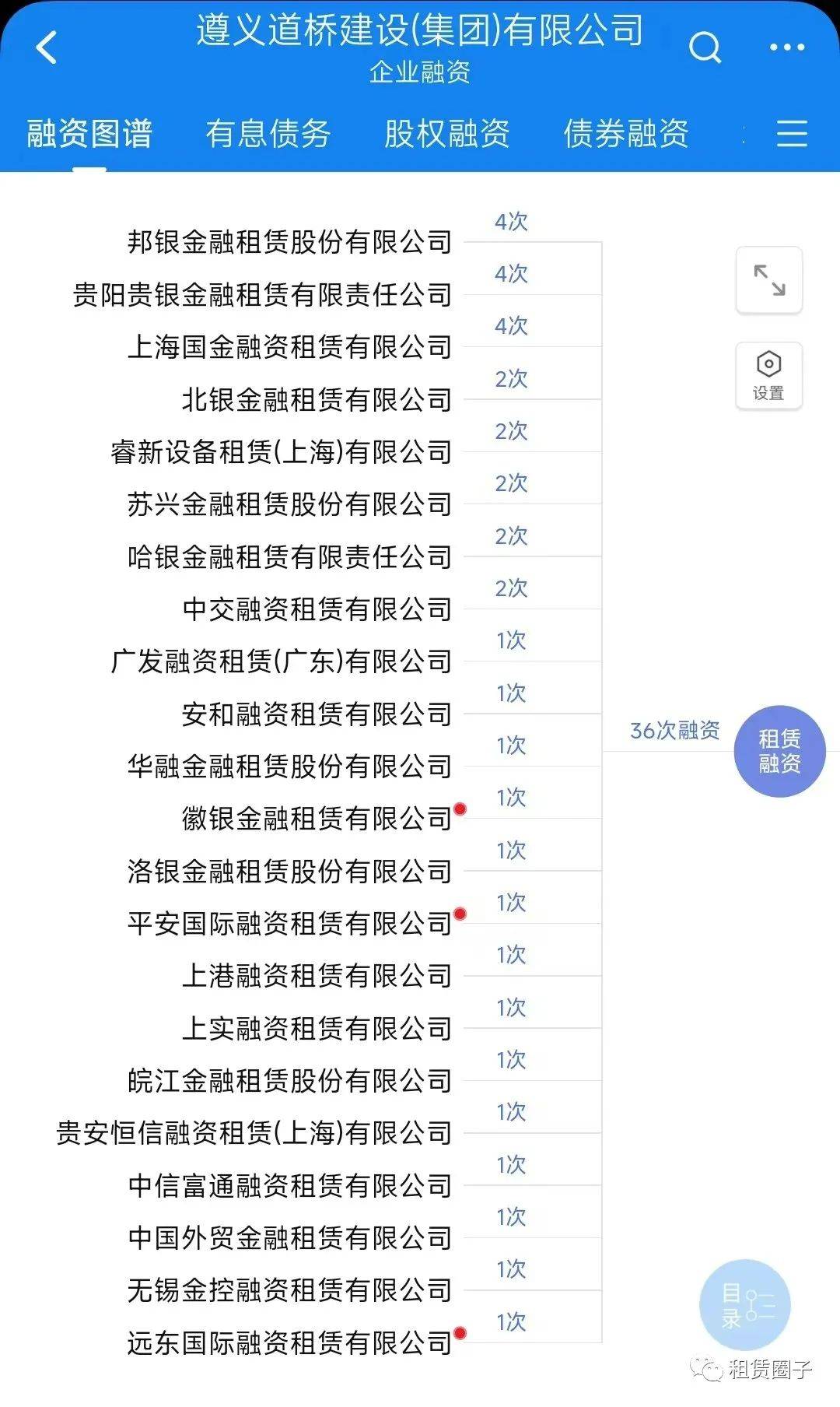
Task: Switch to the 债券融资 tab
Action: (x=625, y=133)
